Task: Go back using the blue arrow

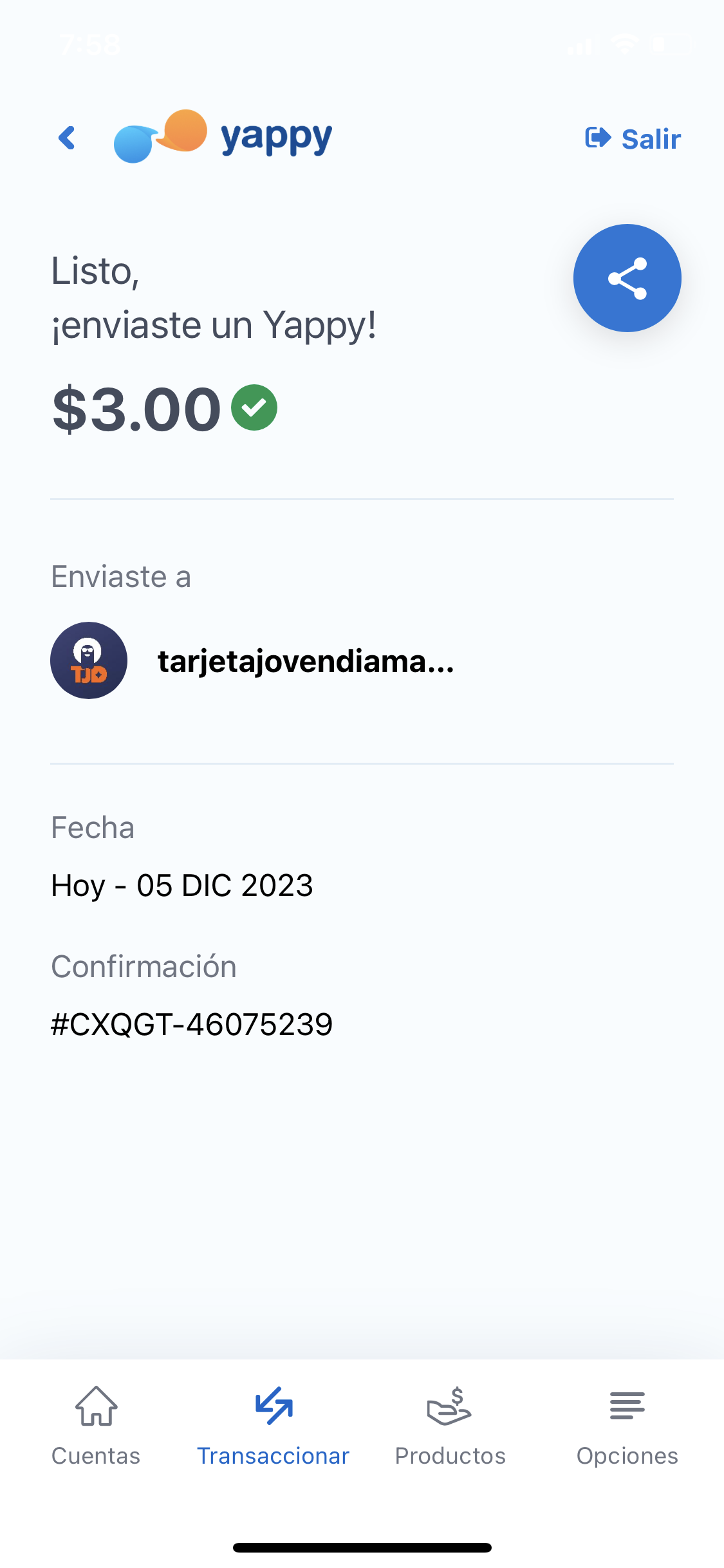Action: (67, 138)
